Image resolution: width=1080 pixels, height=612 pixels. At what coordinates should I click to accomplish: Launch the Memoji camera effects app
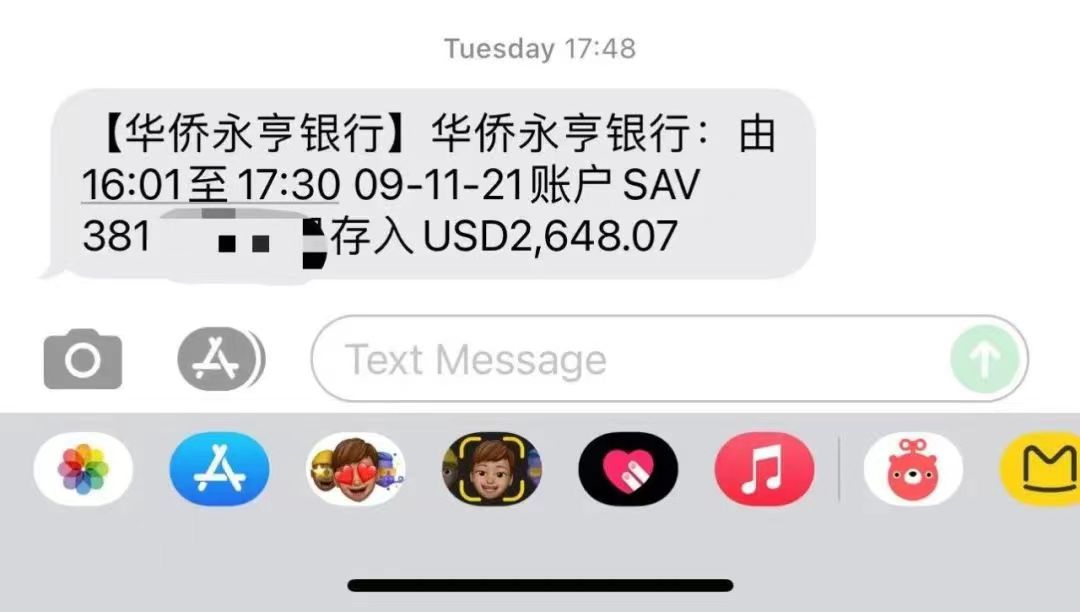pyautogui.click(x=492, y=469)
